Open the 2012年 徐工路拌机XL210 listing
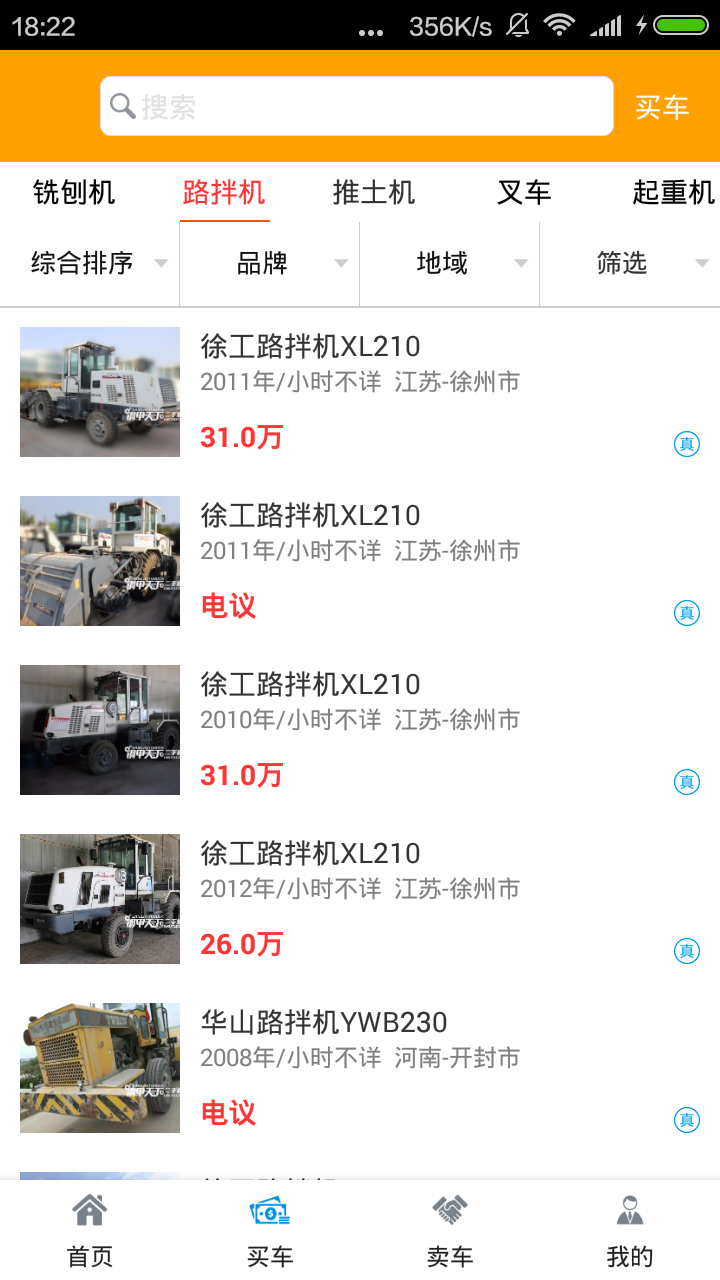Image resolution: width=720 pixels, height=1280 pixels. pyautogui.click(x=360, y=898)
